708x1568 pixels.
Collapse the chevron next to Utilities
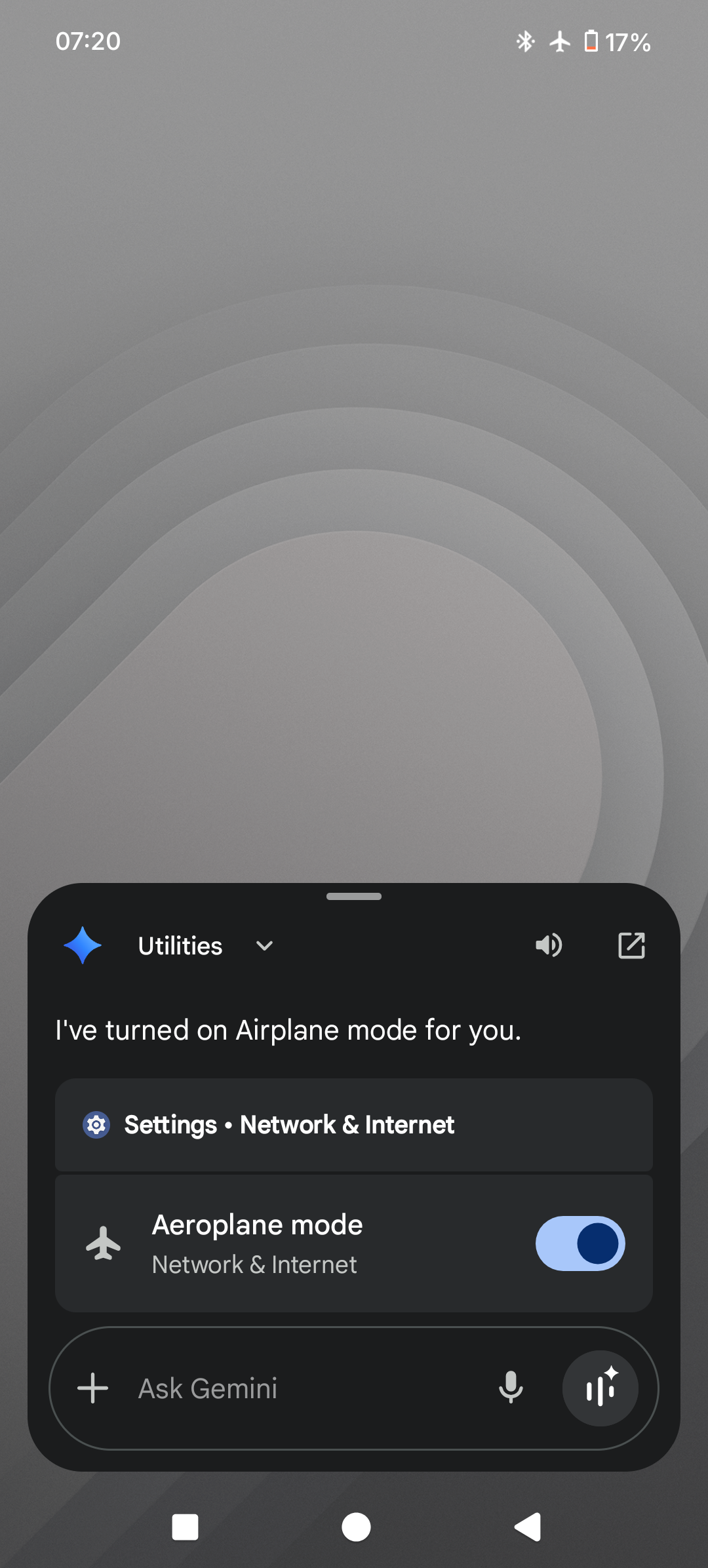[x=264, y=946]
